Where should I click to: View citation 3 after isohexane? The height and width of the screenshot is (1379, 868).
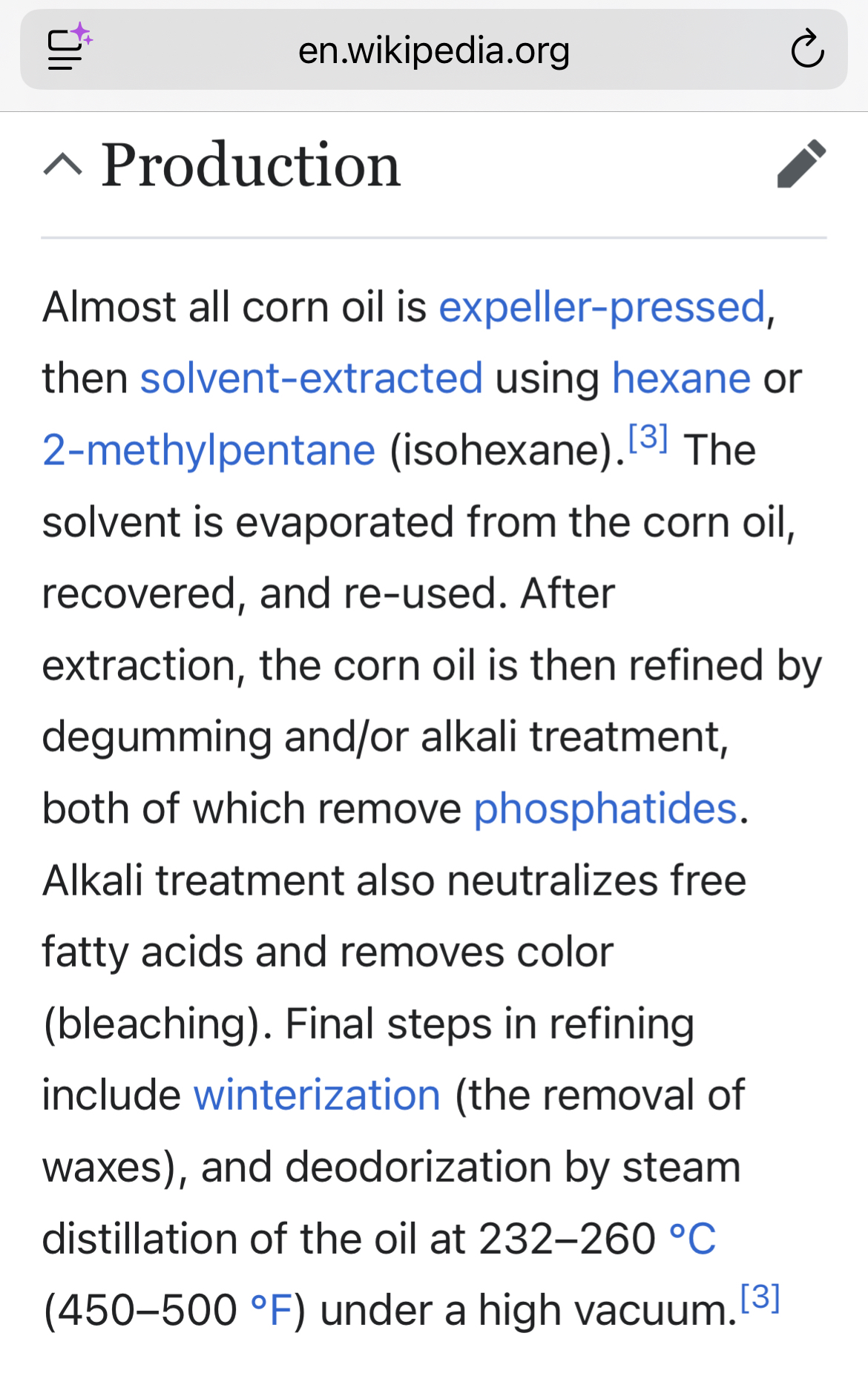(x=648, y=438)
